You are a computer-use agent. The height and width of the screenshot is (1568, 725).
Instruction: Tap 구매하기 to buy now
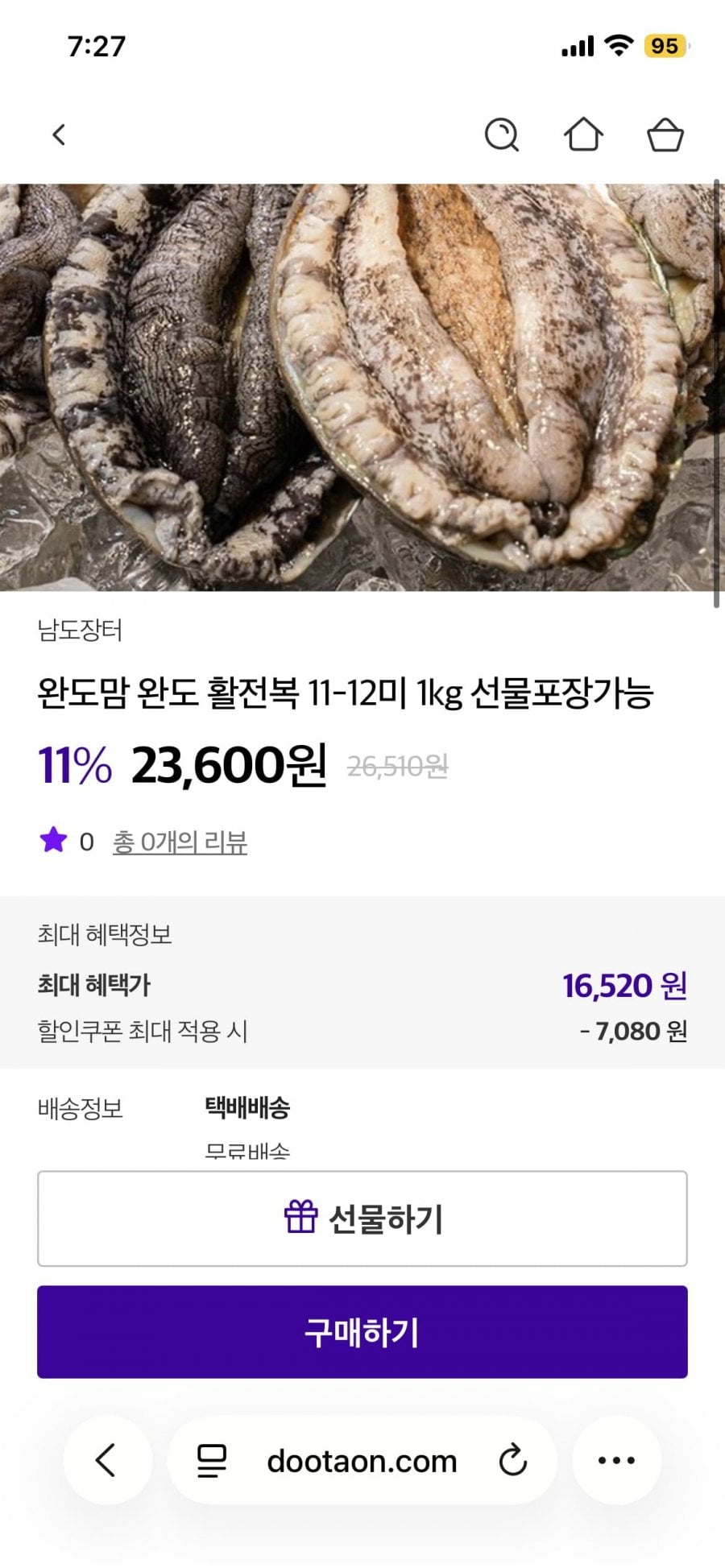pyautogui.click(x=362, y=1331)
